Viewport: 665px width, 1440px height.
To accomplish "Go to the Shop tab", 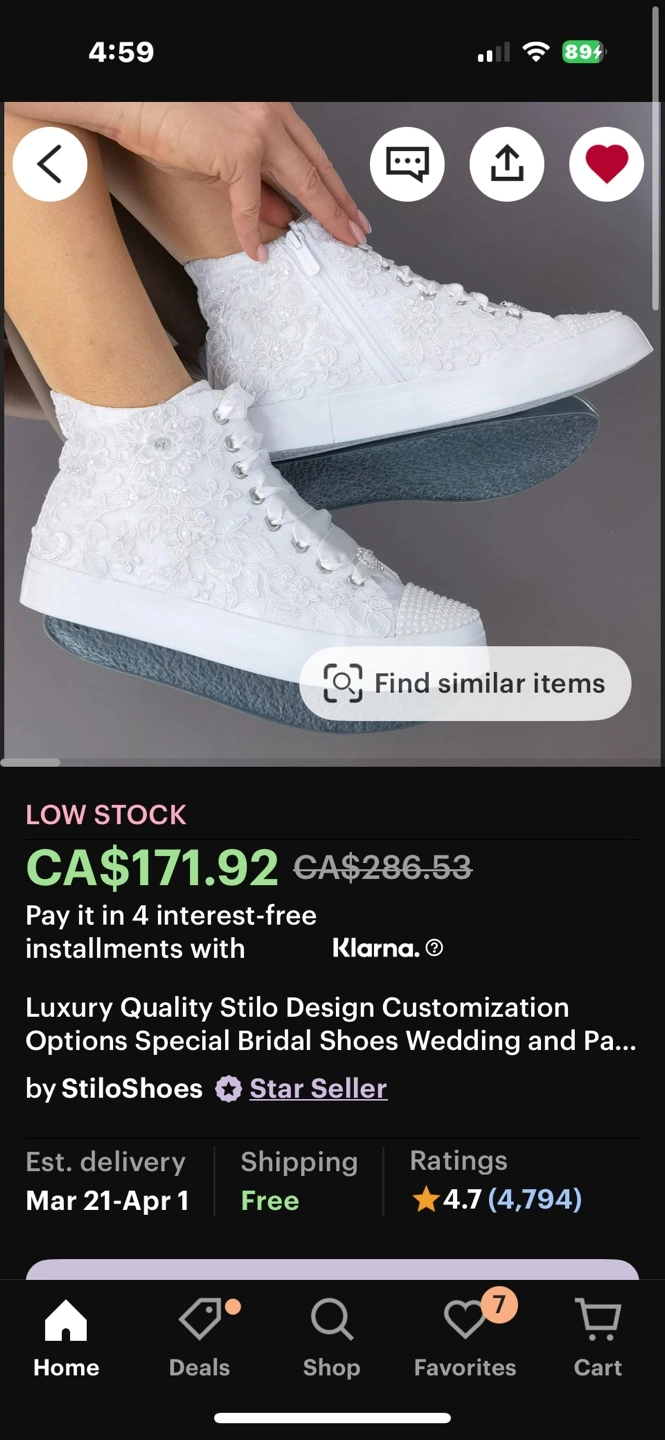I will [x=331, y=1338].
